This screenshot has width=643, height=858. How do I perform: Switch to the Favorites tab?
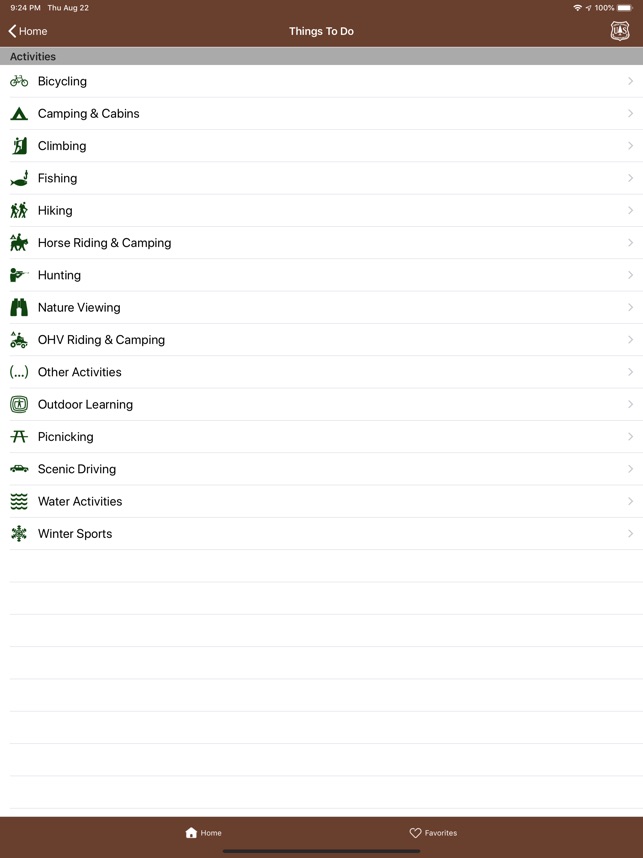coord(433,833)
